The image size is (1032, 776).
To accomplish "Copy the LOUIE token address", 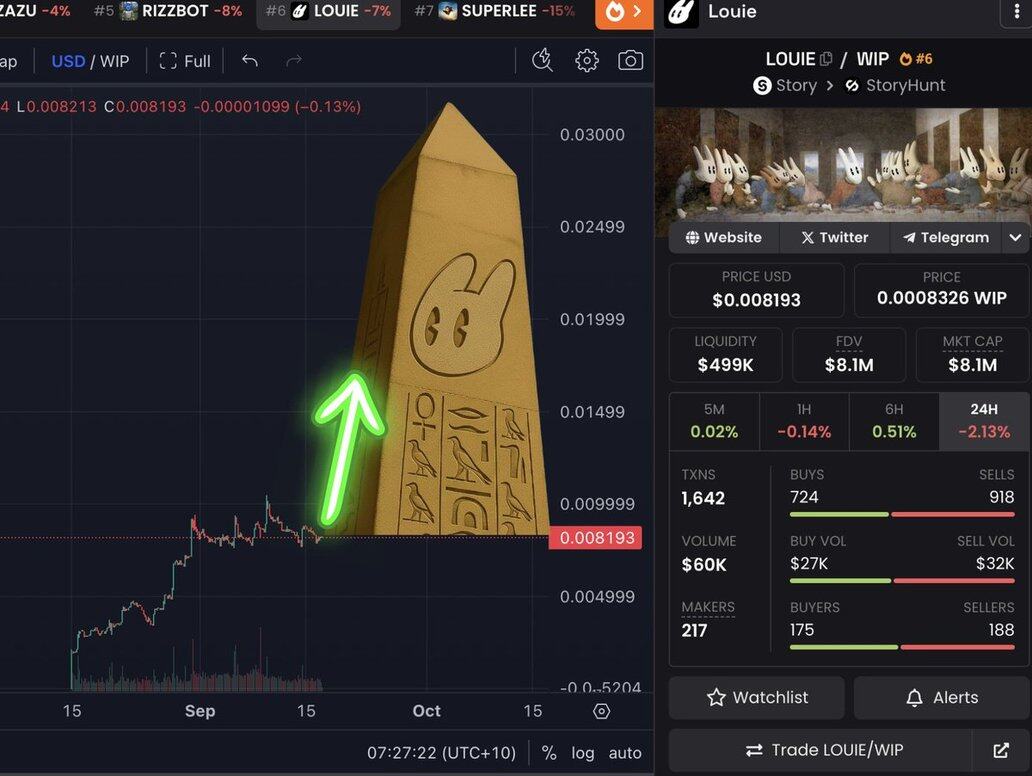I will point(826,59).
